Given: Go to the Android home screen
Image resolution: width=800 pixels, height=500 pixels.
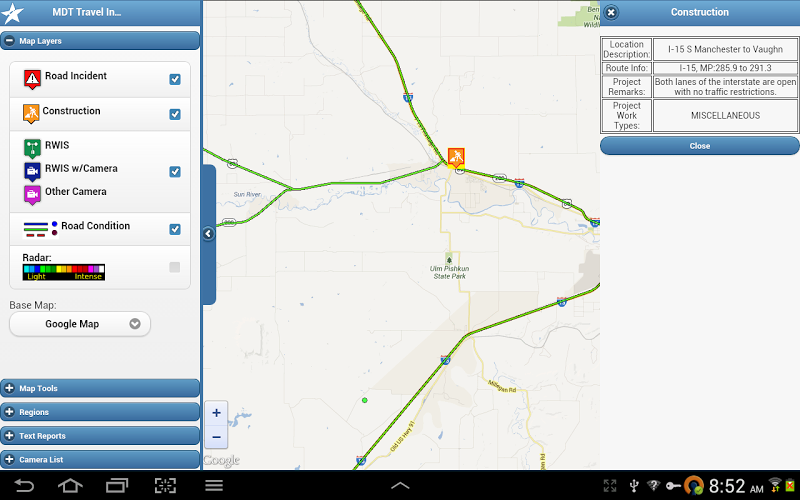Looking at the screenshot, I should [70, 486].
